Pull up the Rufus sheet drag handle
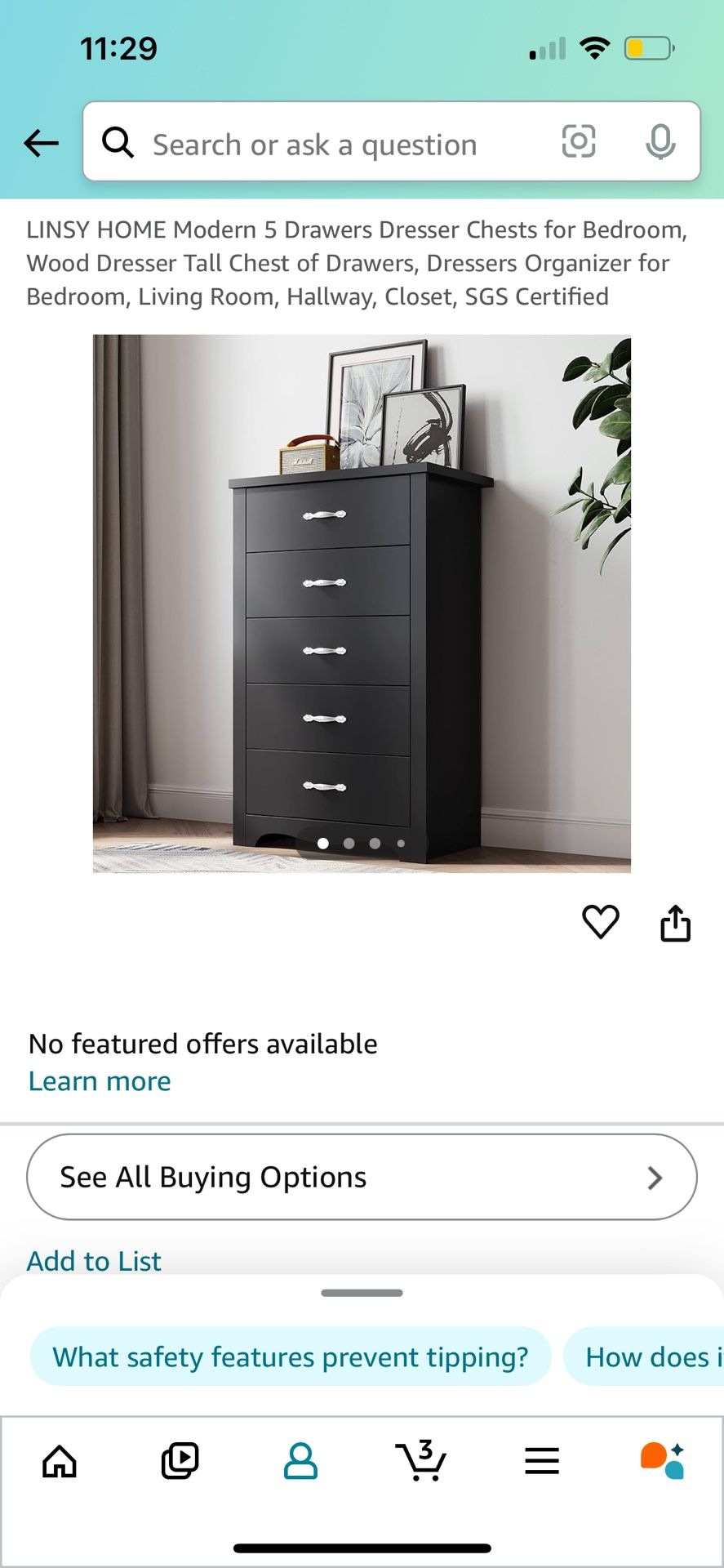The height and width of the screenshot is (1568, 724). [x=362, y=1293]
